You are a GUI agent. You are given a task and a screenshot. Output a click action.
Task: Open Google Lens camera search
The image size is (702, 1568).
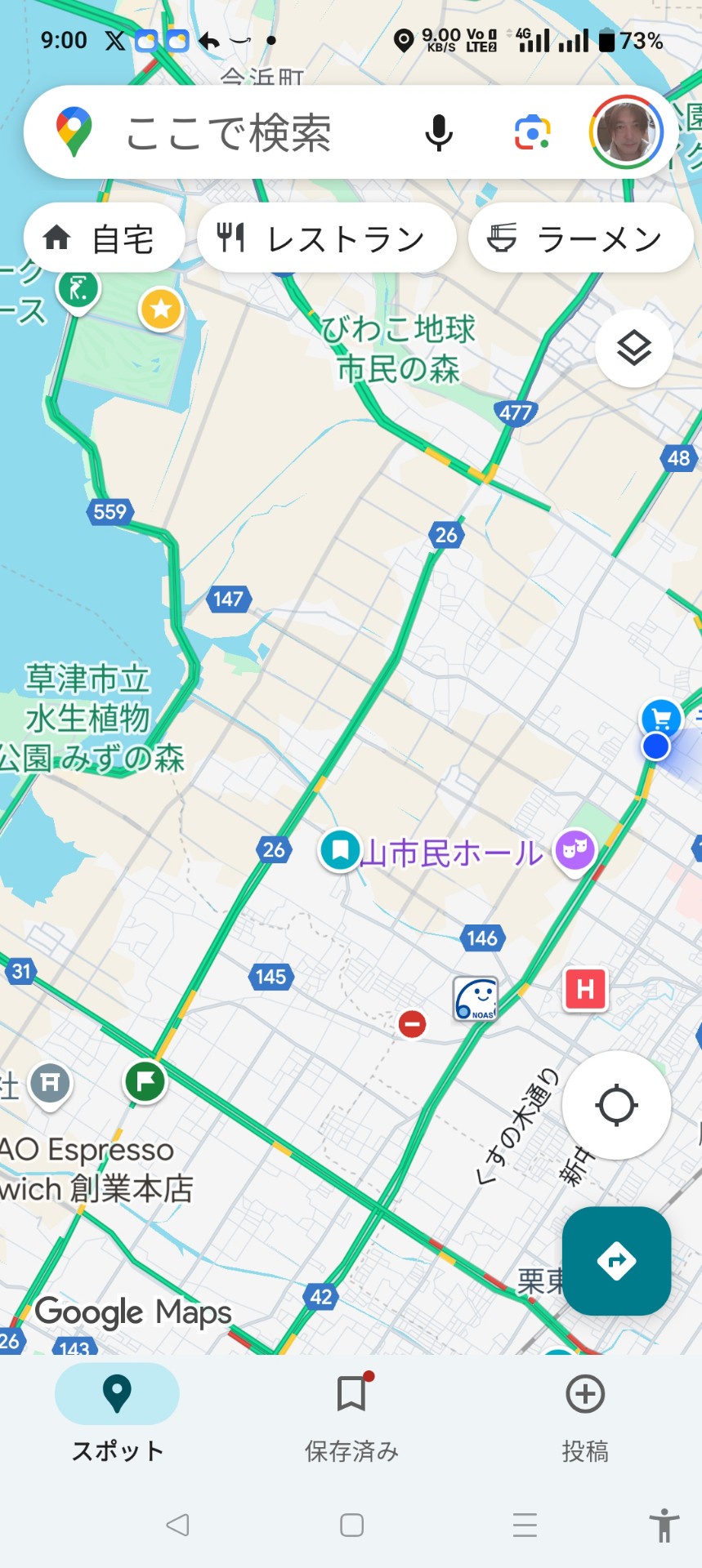tap(532, 132)
